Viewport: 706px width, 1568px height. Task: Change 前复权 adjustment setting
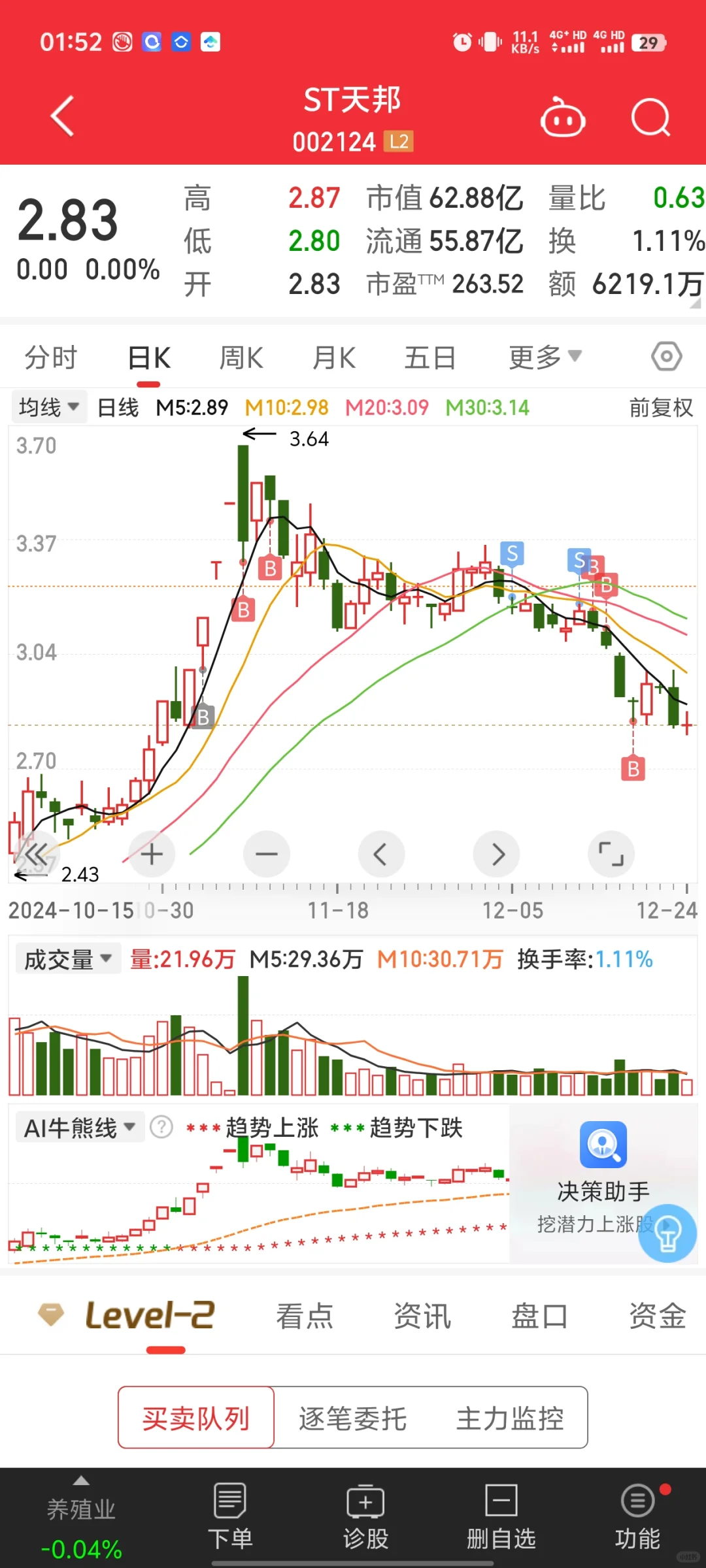click(x=660, y=408)
